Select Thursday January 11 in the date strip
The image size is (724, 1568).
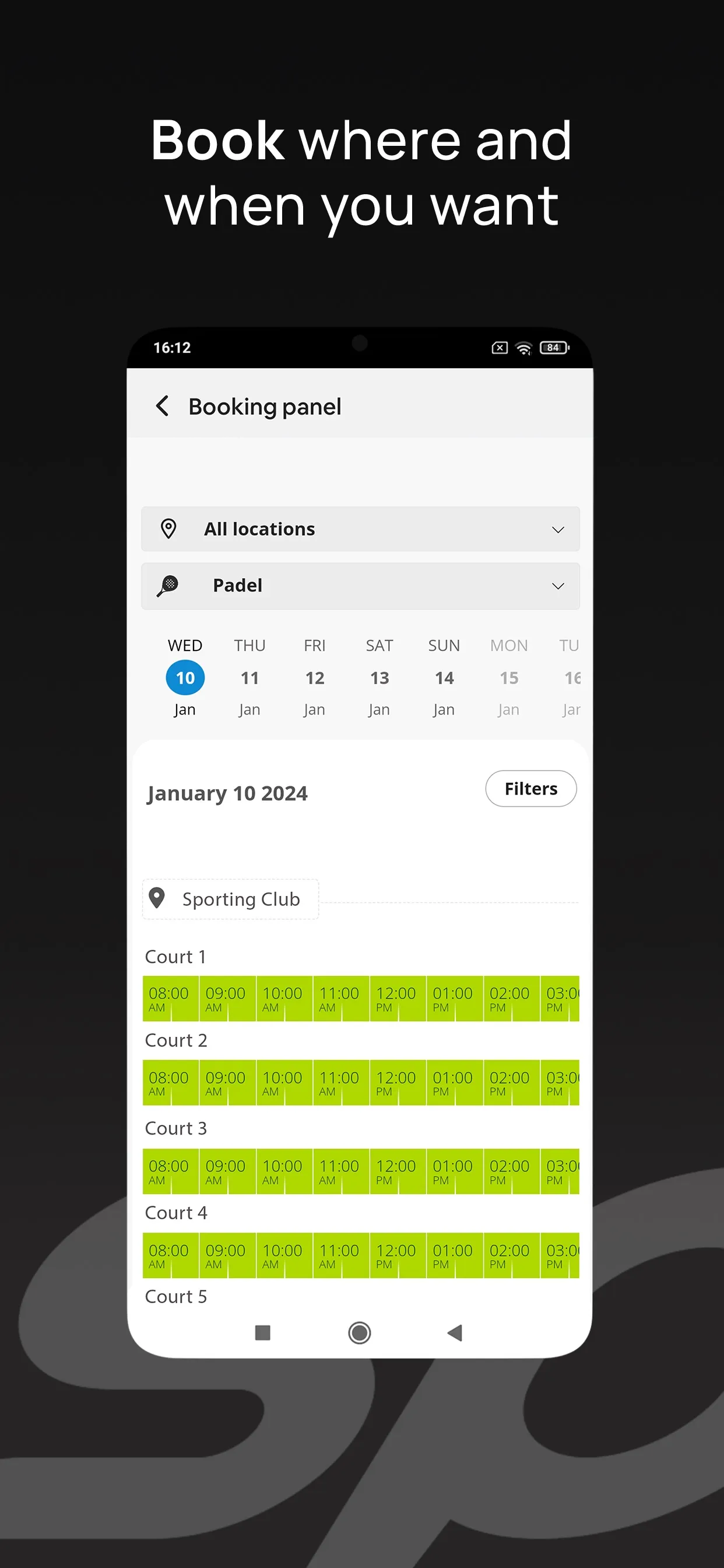(249, 677)
